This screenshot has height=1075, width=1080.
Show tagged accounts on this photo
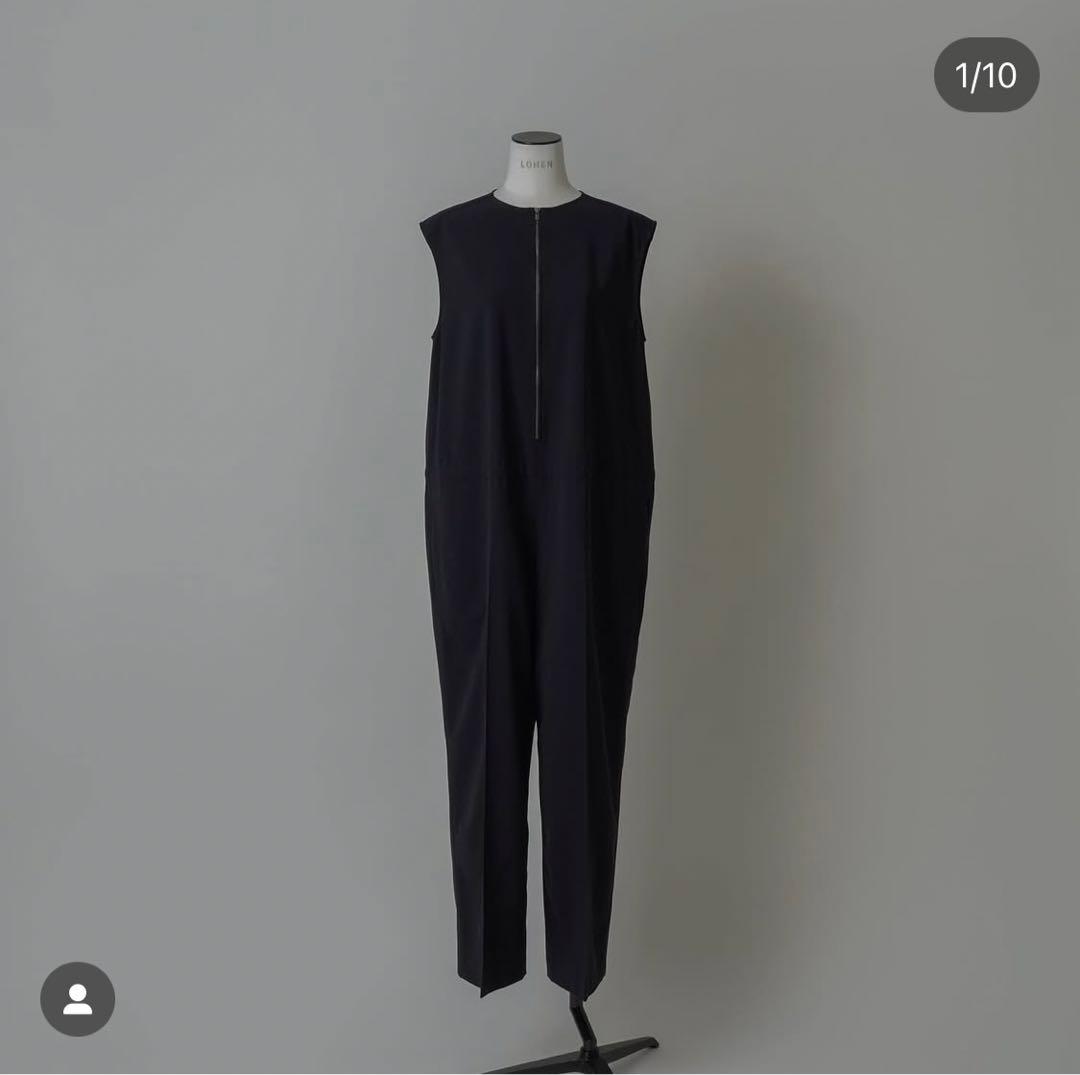(x=77, y=998)
